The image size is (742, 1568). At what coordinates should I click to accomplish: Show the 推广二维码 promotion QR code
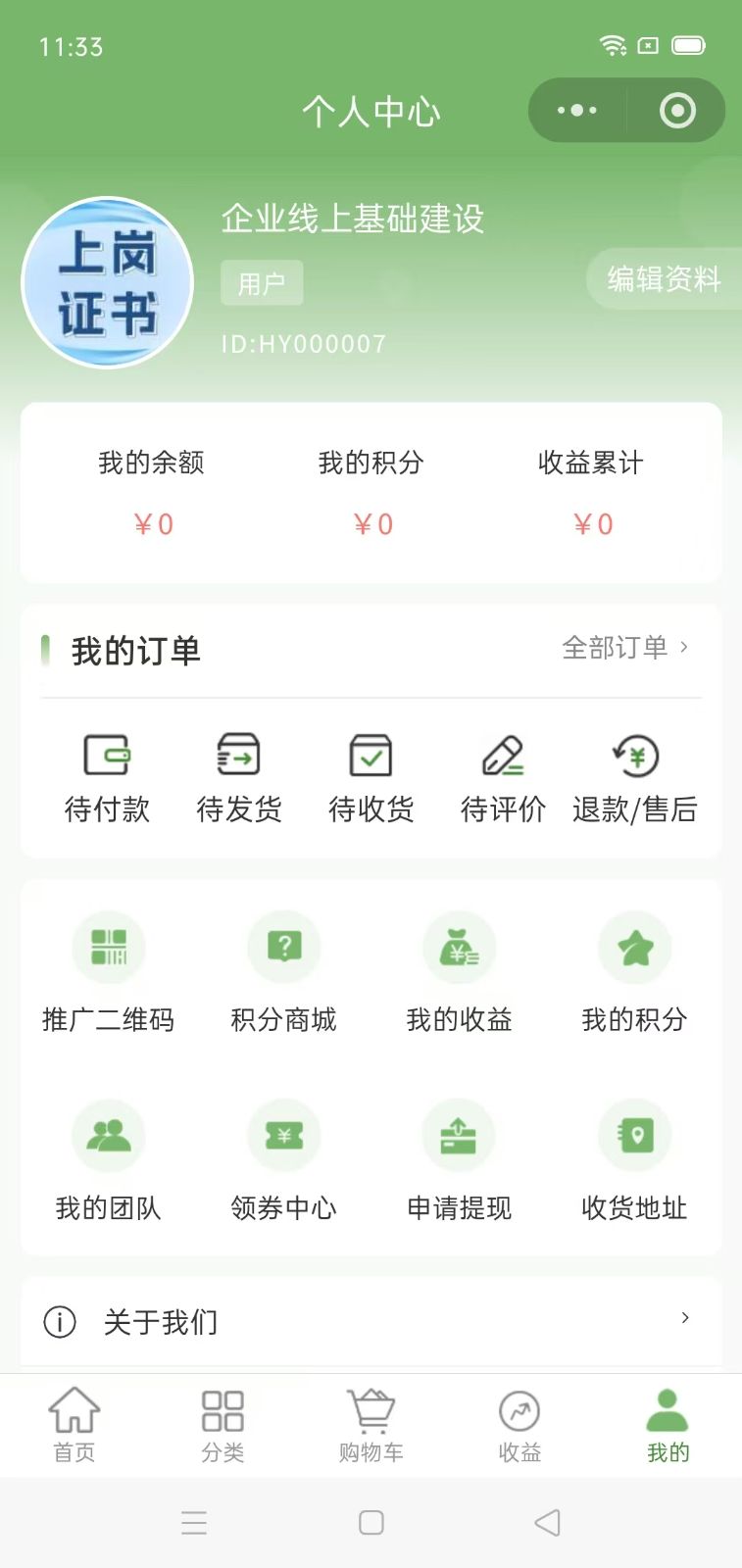[x=108, y=970]
